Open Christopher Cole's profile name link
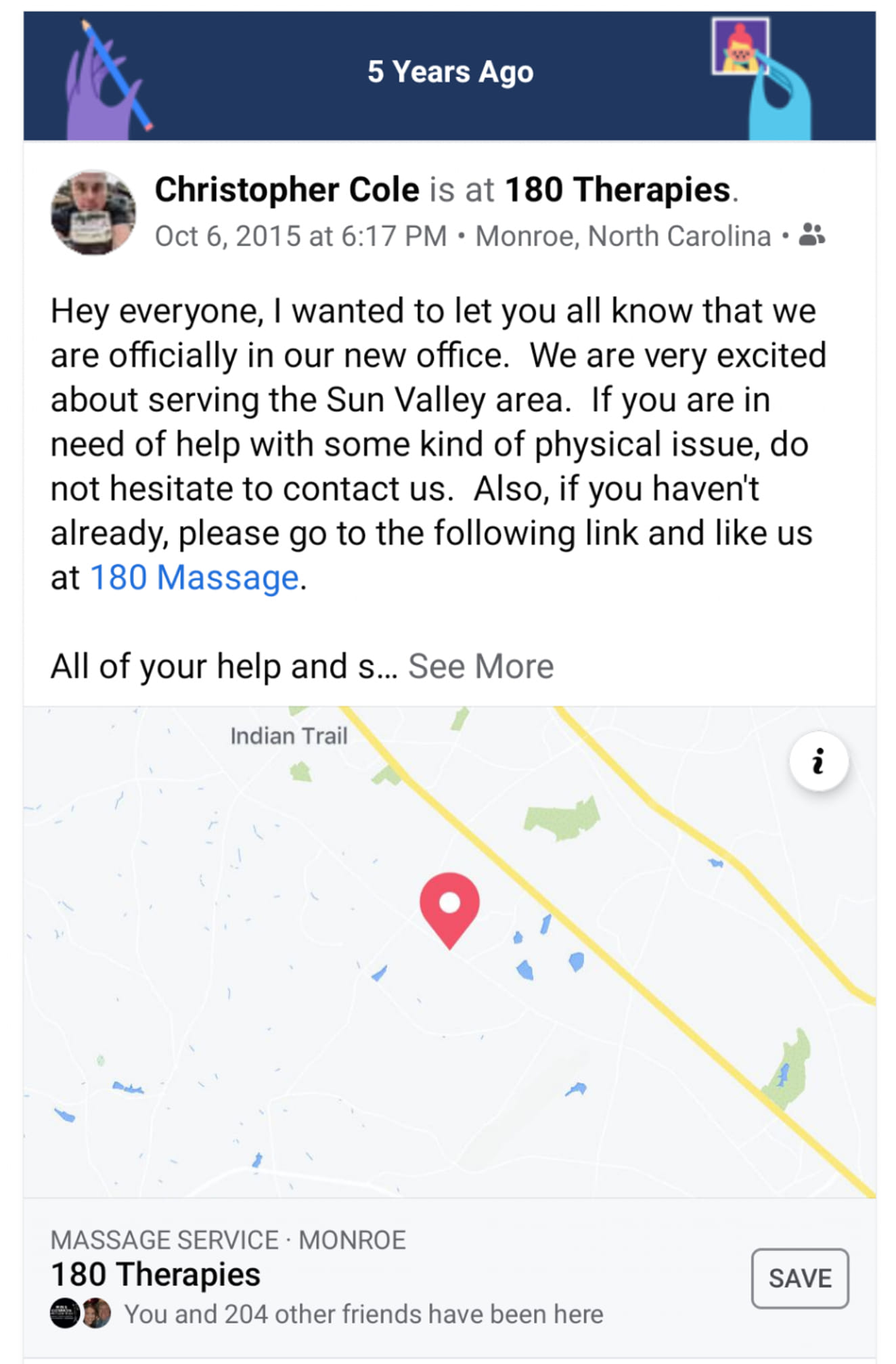 (287, 190)
